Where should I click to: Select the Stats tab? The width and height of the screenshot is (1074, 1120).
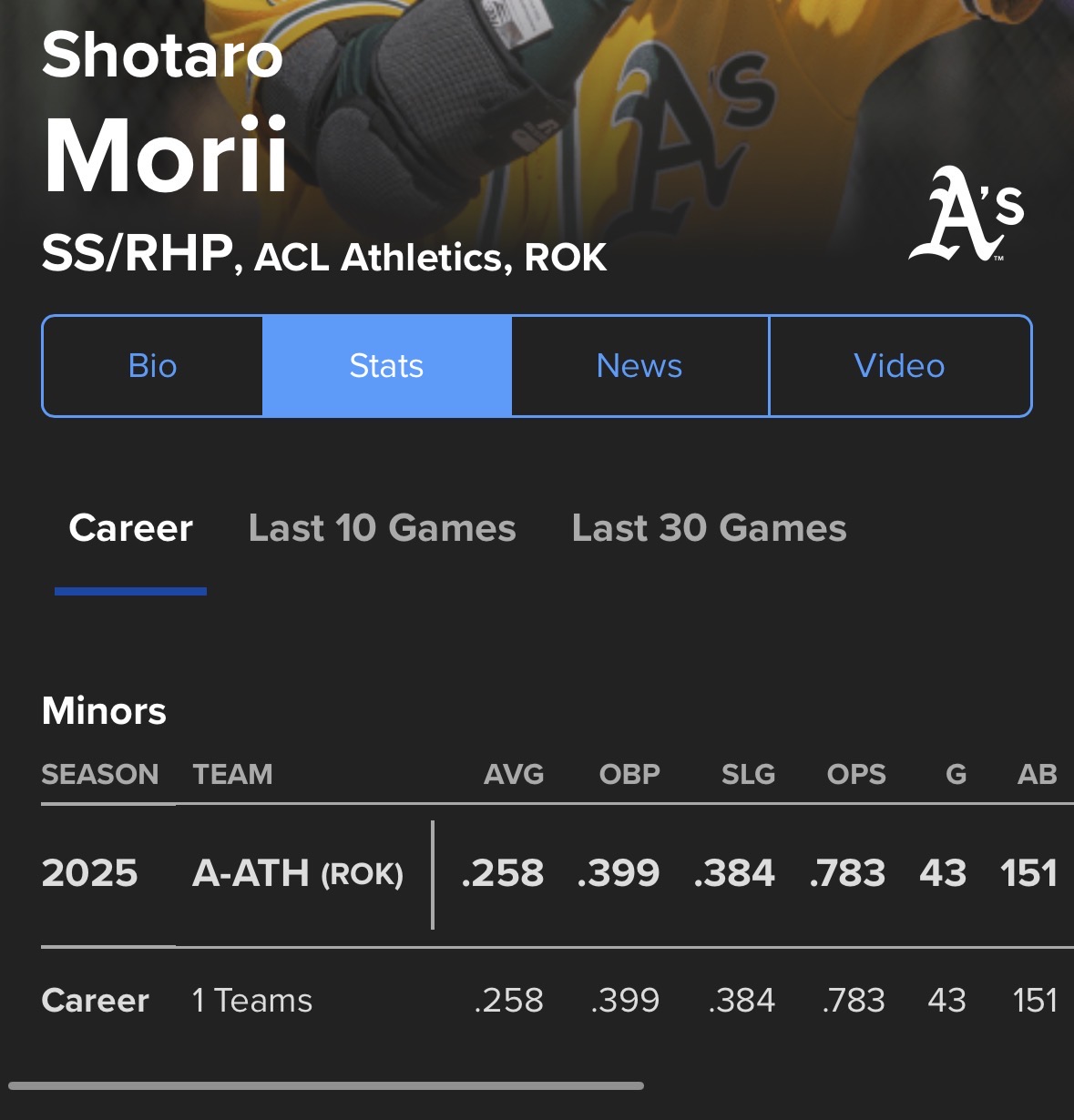pos(386,366)
